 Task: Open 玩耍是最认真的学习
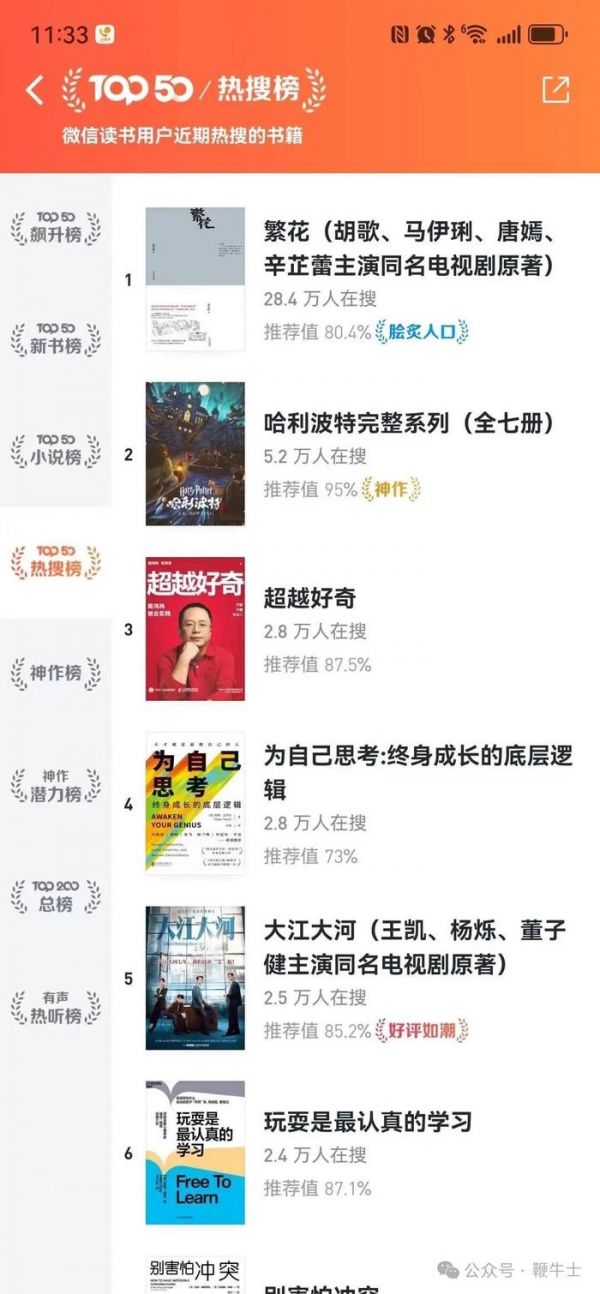(x=367, y=1121)
